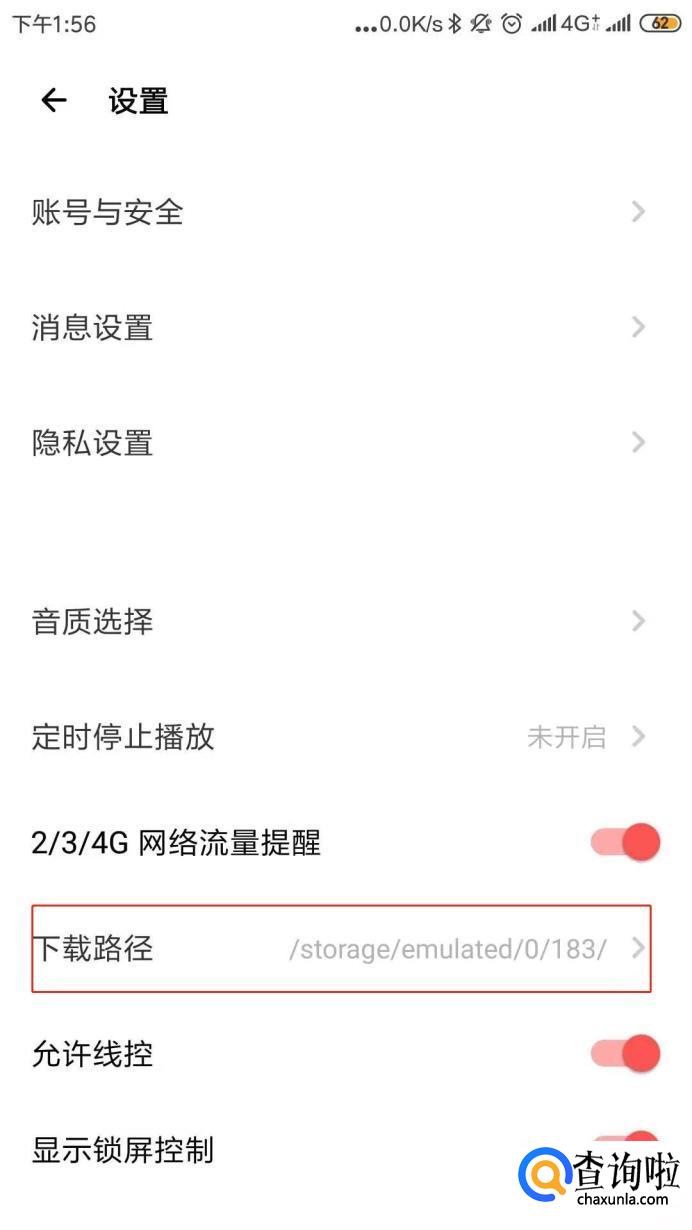Disable the 允许线控 switch
The height and width of the screenshot is (1230, 692).
626,1053
